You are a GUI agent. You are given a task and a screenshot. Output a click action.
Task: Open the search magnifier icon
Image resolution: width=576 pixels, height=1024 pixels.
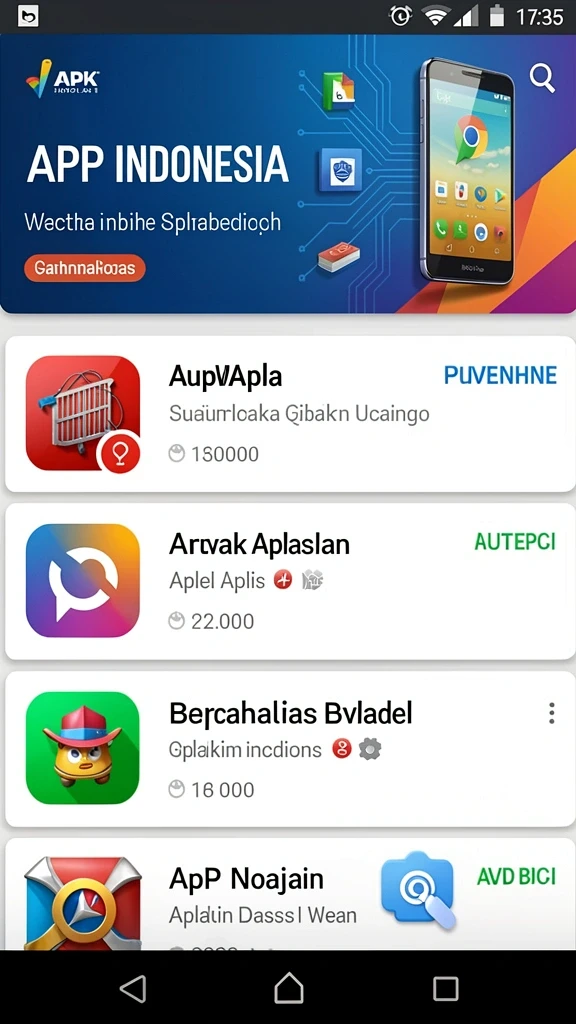pos(541,78)
